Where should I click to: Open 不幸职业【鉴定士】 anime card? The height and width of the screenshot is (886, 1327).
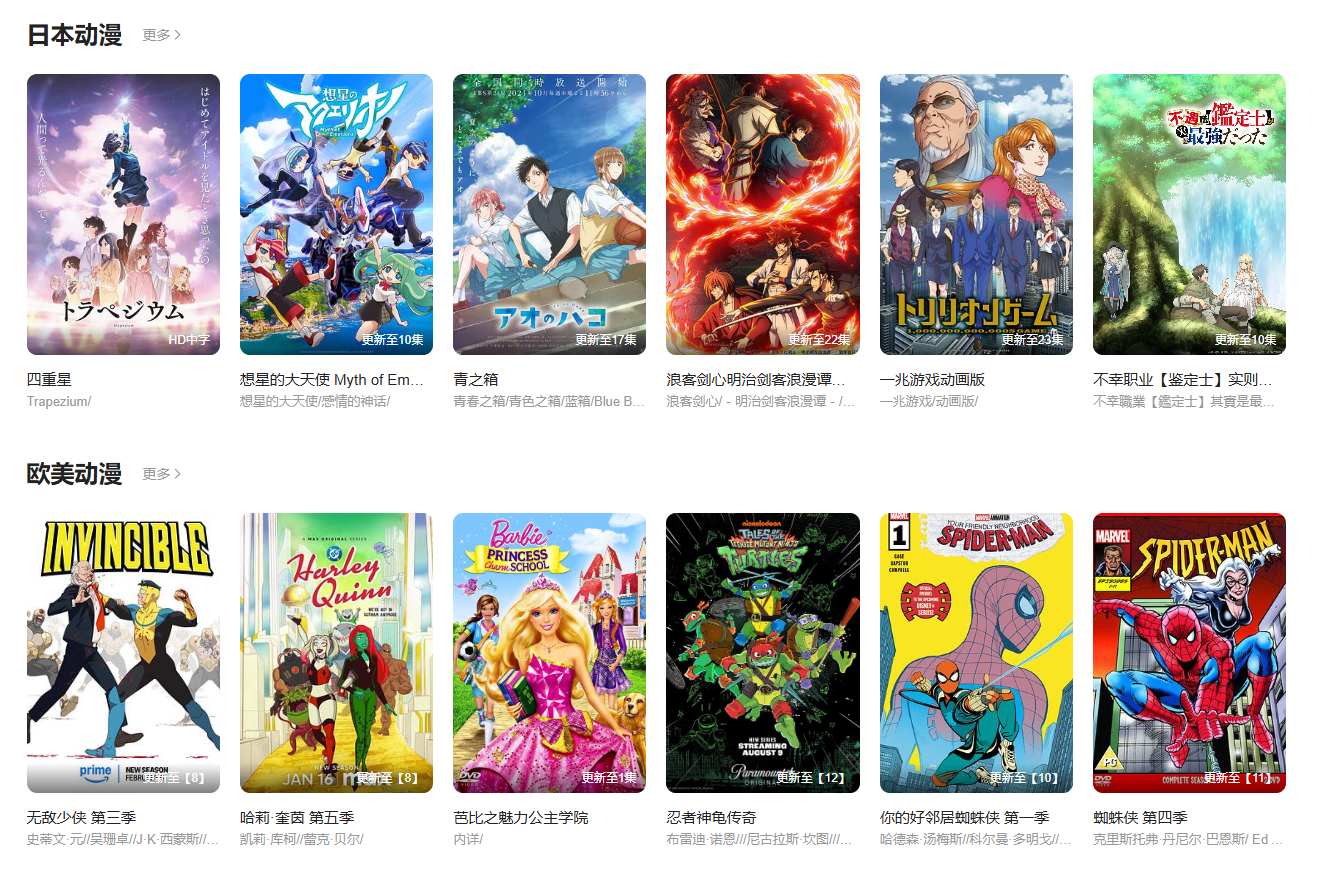1188,214
